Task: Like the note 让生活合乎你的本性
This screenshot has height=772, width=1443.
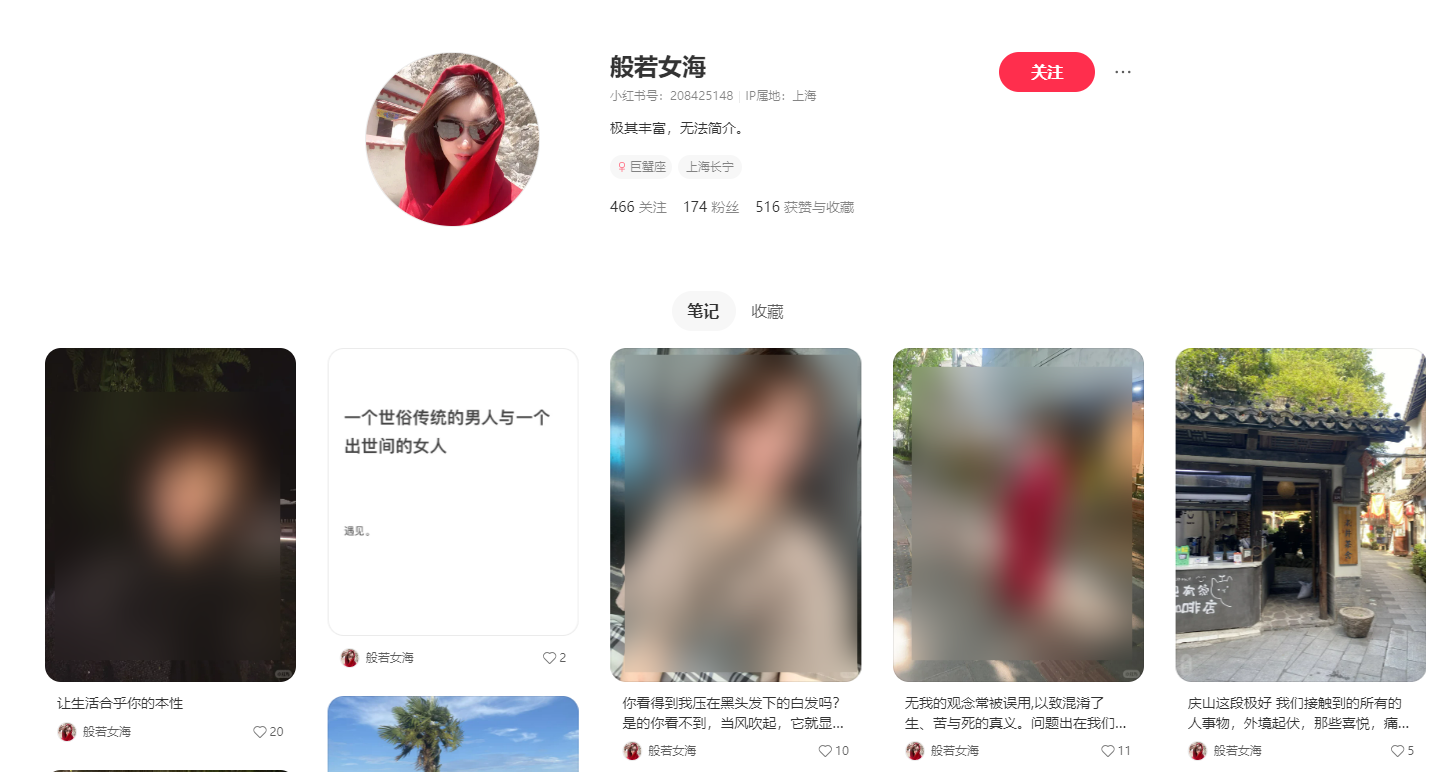Action: 260,732
